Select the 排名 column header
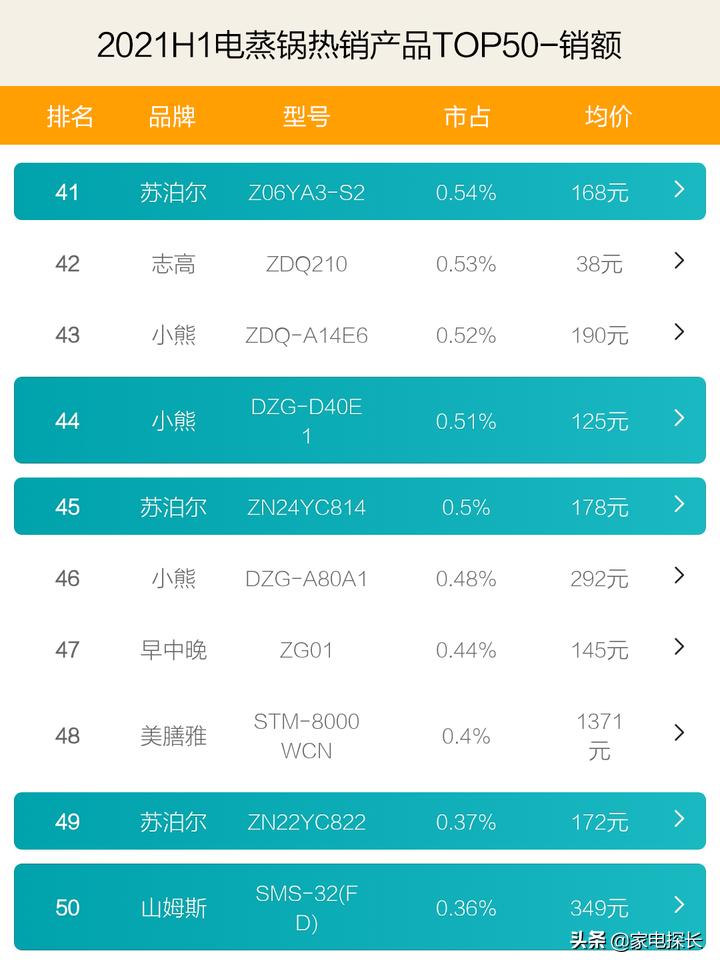 point(68,117)
